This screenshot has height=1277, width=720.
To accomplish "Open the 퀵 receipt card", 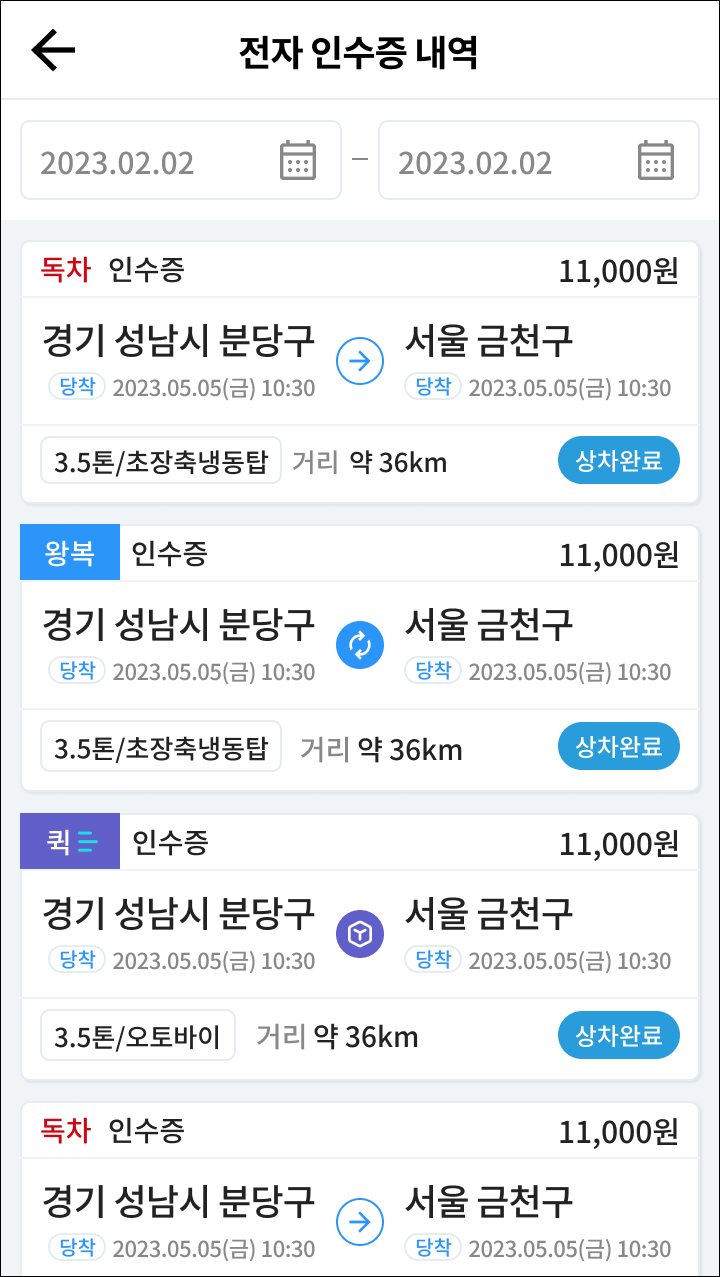I will coord(360,946).
